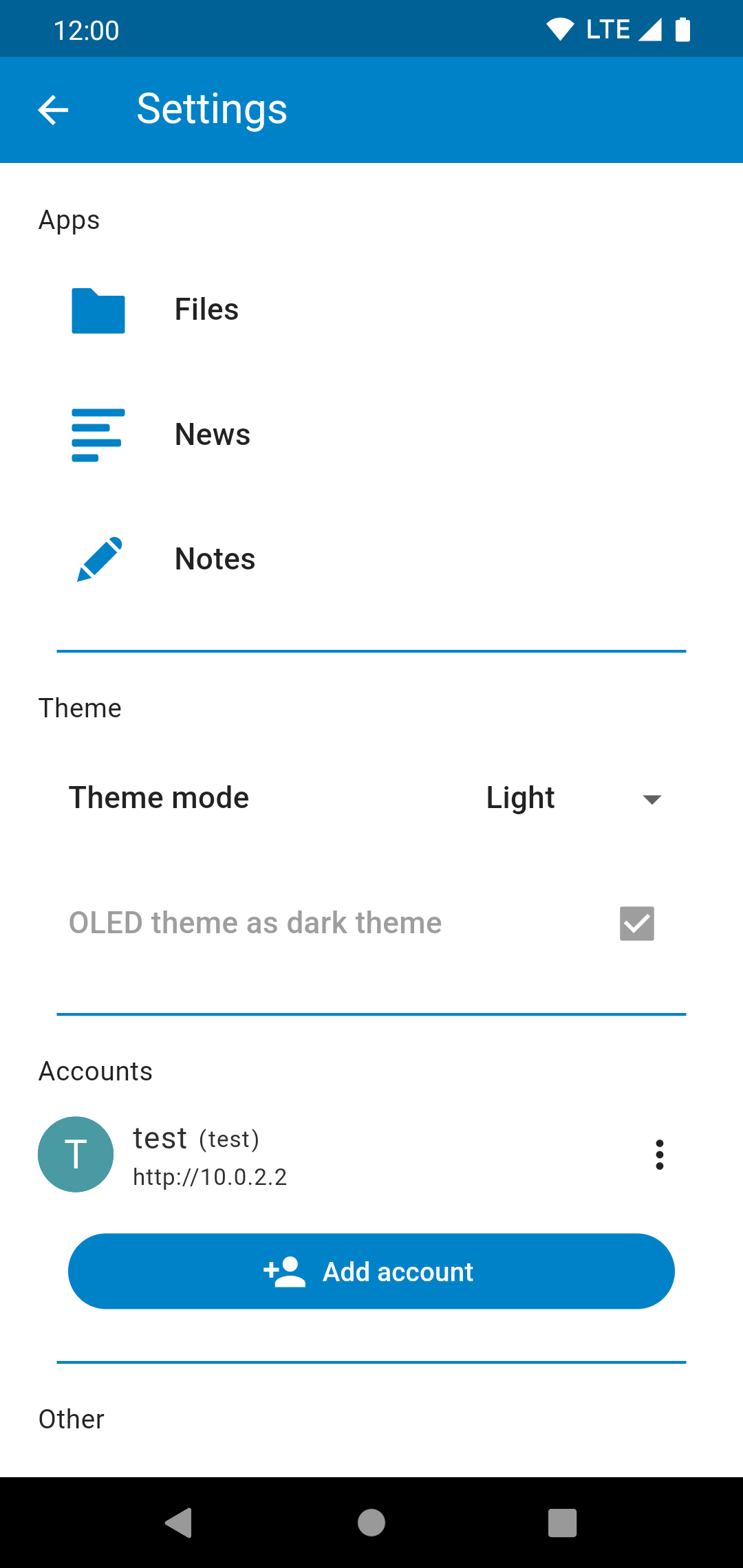The image size is (743, 1568).
Task: Open the News app settings
Action: (x=371, y=435)
